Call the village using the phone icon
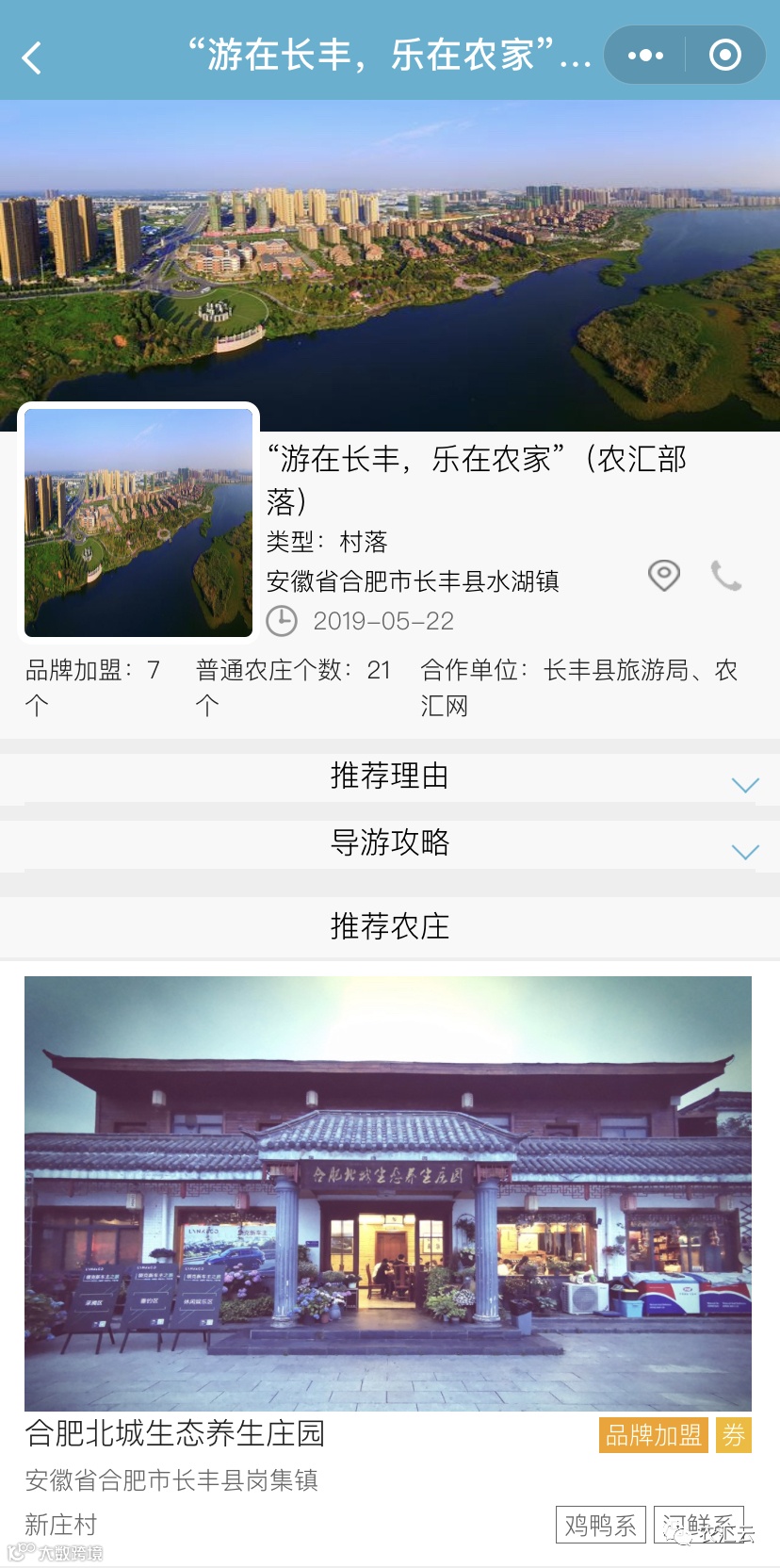The height and width of the screenshot is (1568, 780). [725, 575]
